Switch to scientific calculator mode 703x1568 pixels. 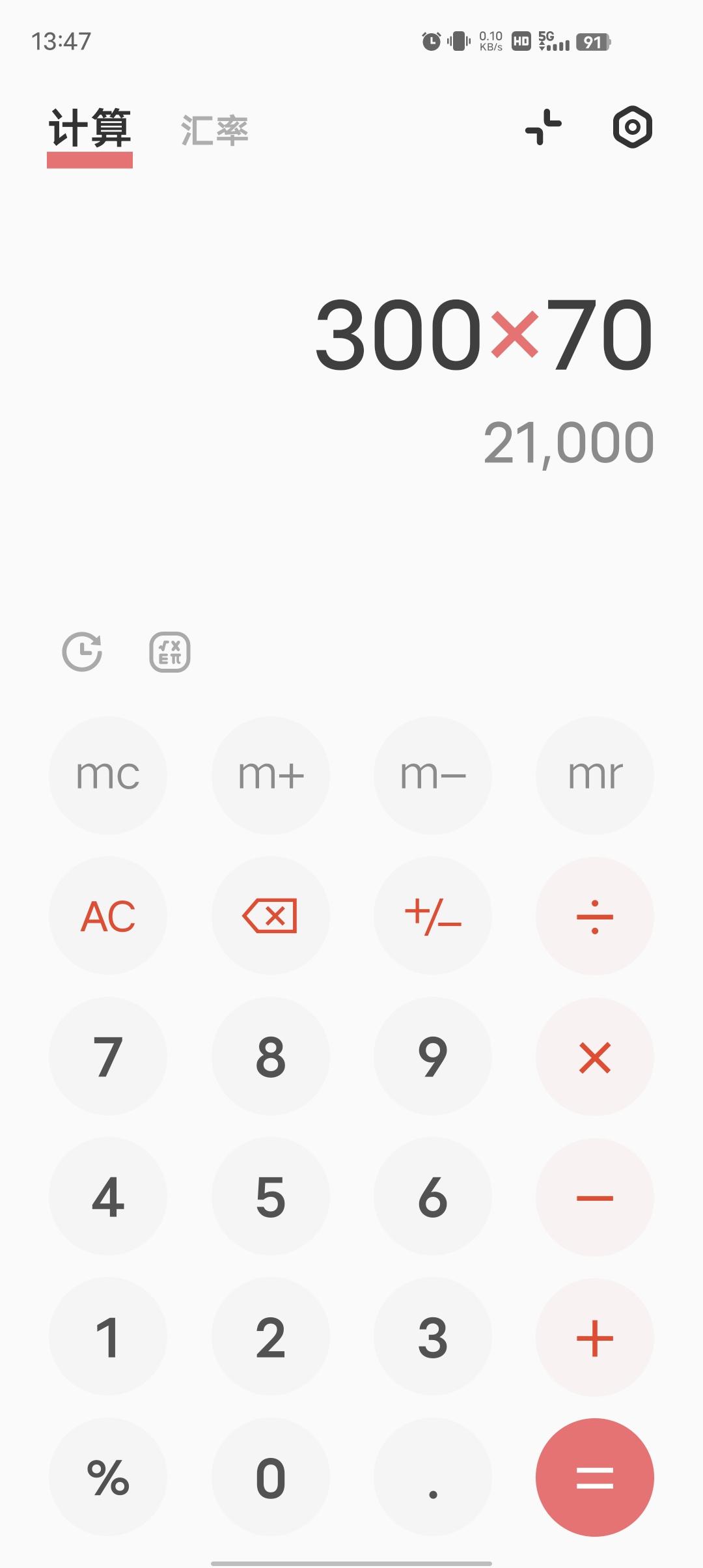(169, 653)
